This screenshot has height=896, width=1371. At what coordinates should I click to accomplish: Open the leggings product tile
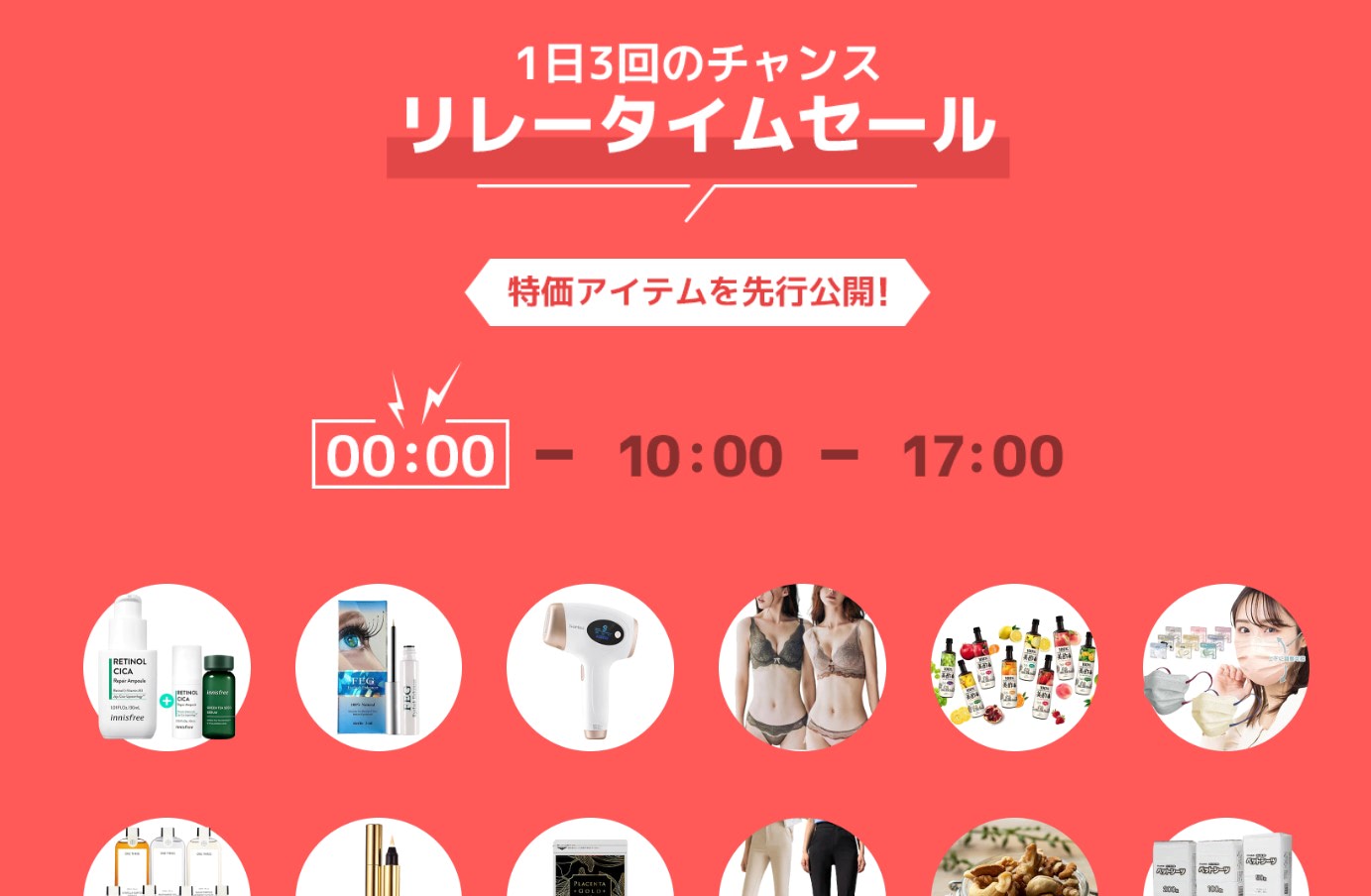pos(802,862)
